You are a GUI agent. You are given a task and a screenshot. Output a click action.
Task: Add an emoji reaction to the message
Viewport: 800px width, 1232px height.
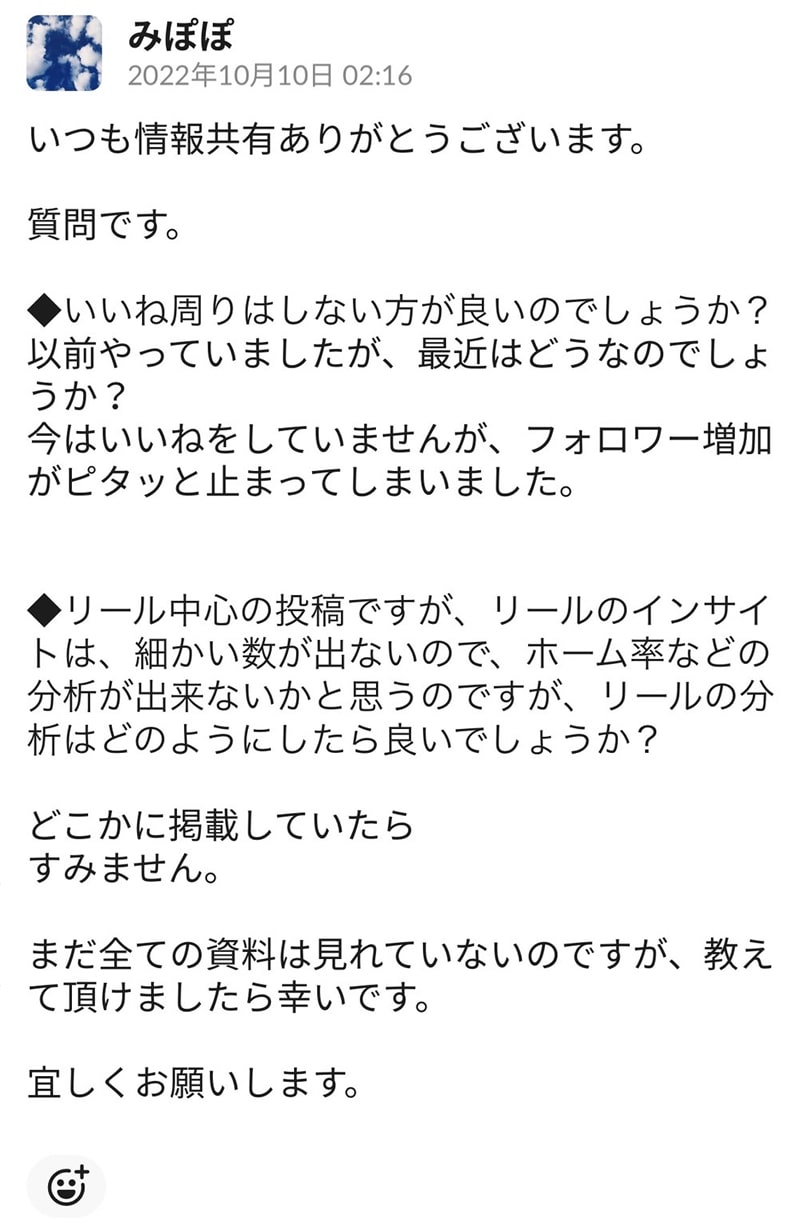(x=67, y=1185)
